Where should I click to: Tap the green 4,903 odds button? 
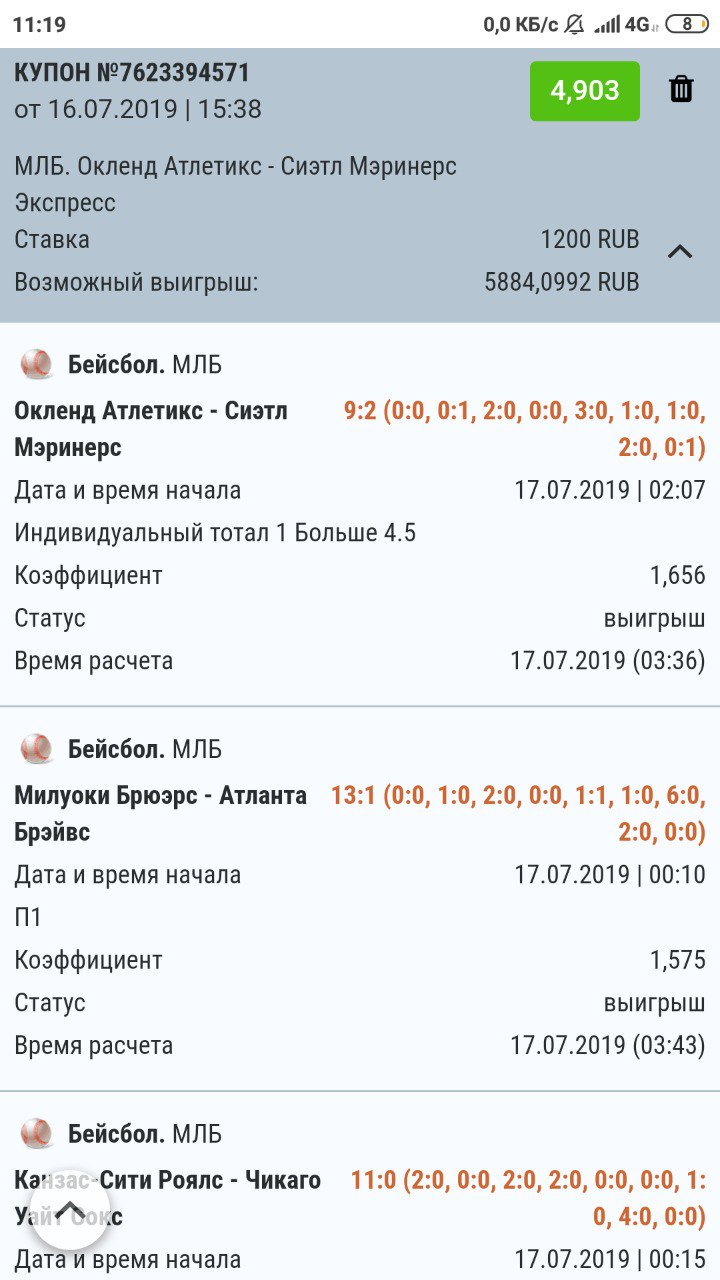pyautogui.click(x=585, y=91)
